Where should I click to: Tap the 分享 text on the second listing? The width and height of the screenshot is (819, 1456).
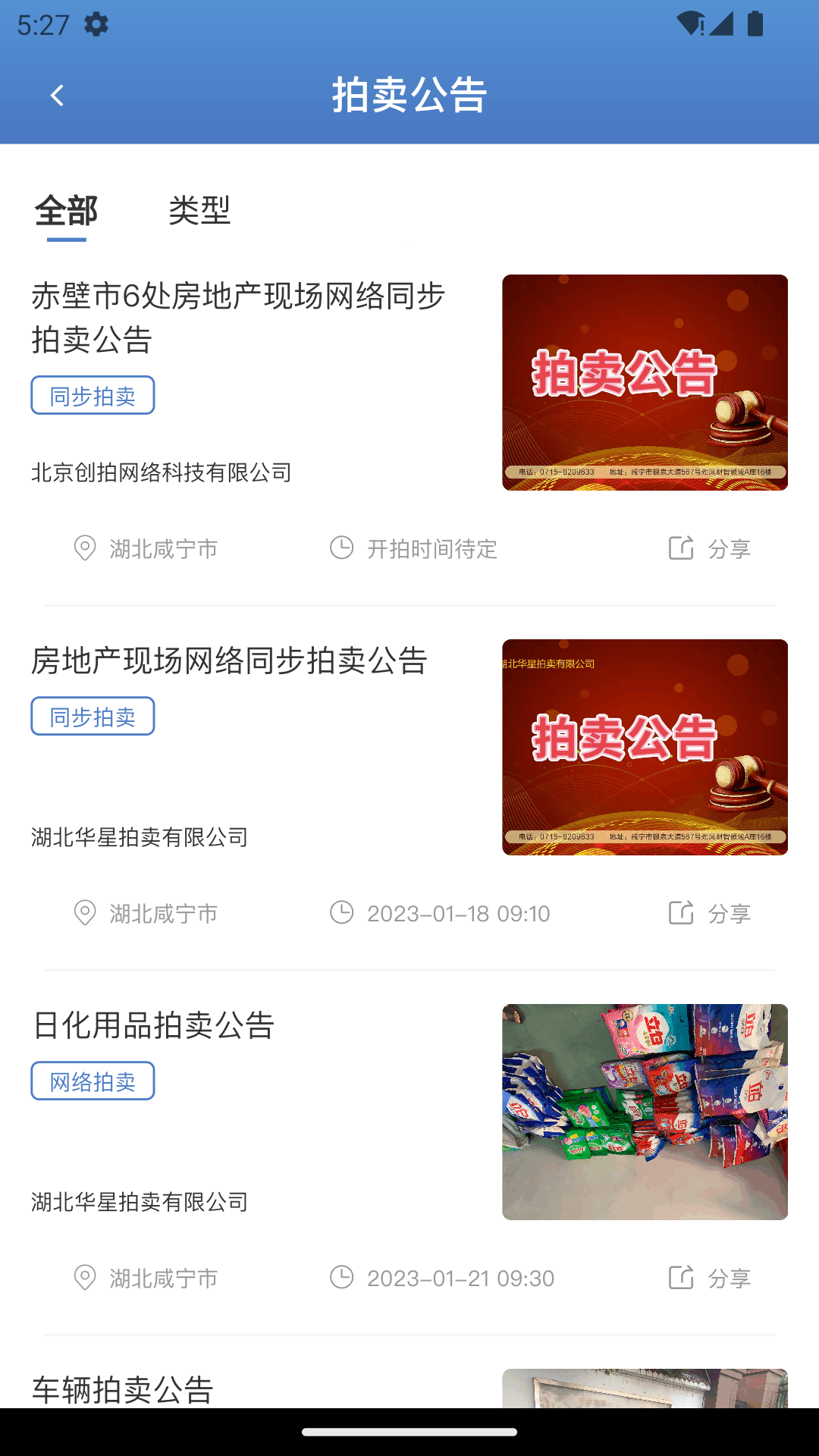coord(730,913)
